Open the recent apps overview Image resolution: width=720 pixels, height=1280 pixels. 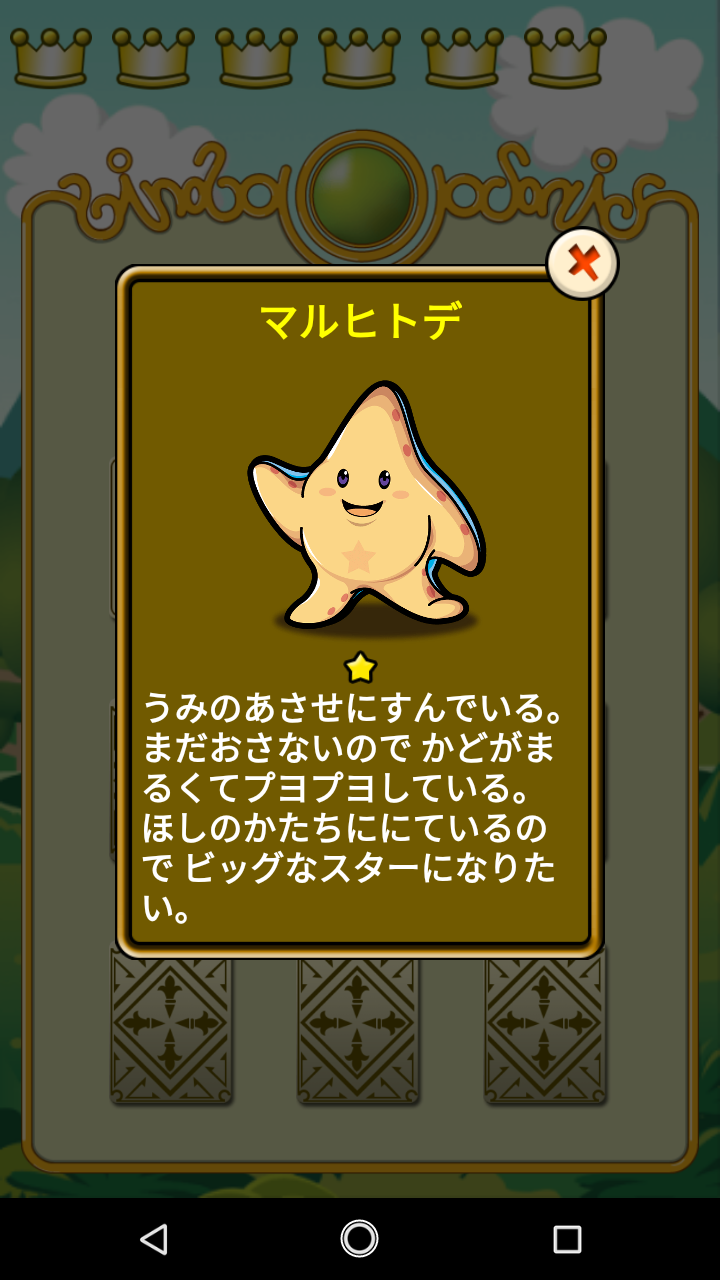(x=567, y=1239)
